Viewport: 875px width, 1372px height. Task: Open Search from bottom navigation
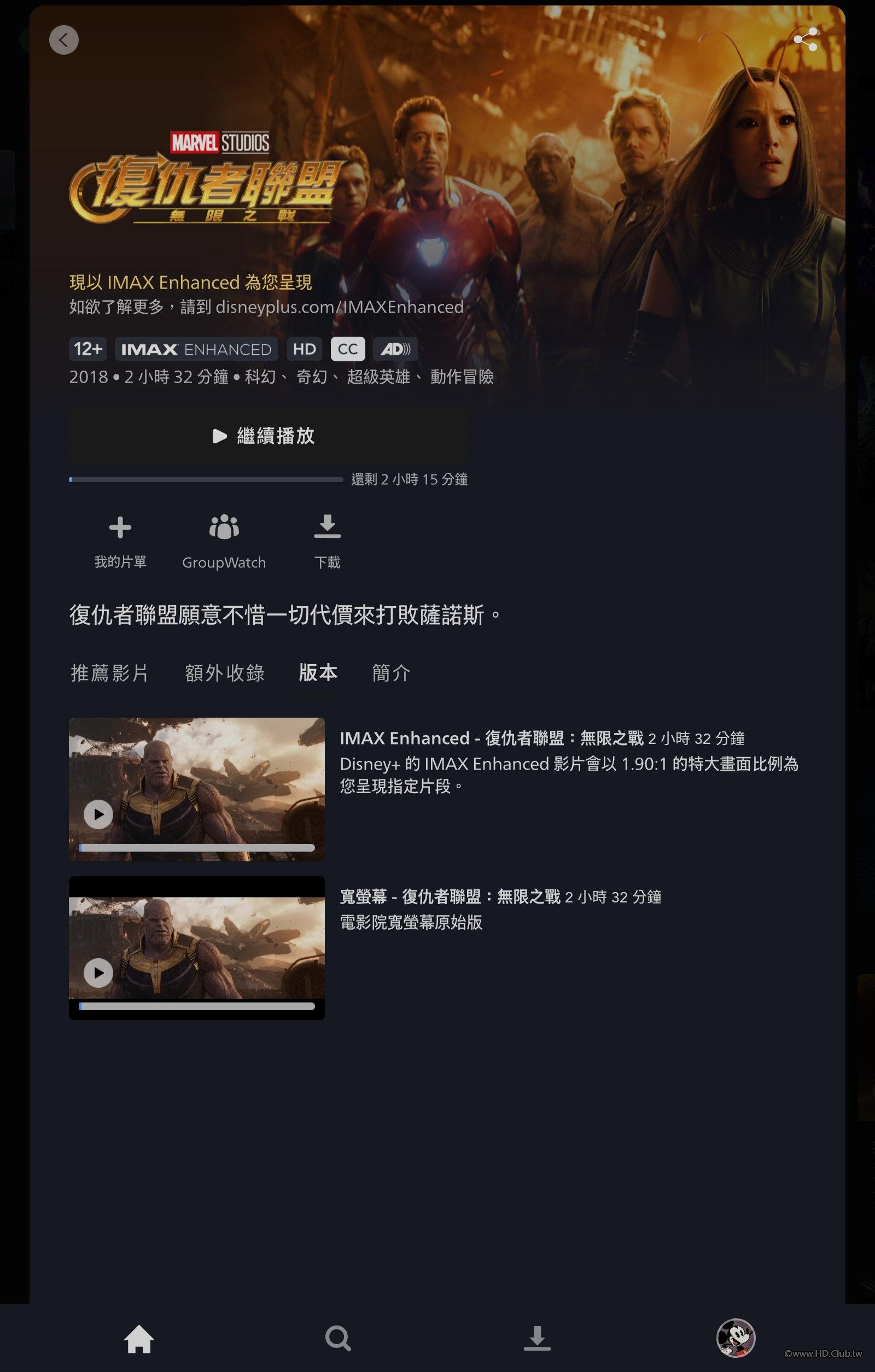point(338,1339)
